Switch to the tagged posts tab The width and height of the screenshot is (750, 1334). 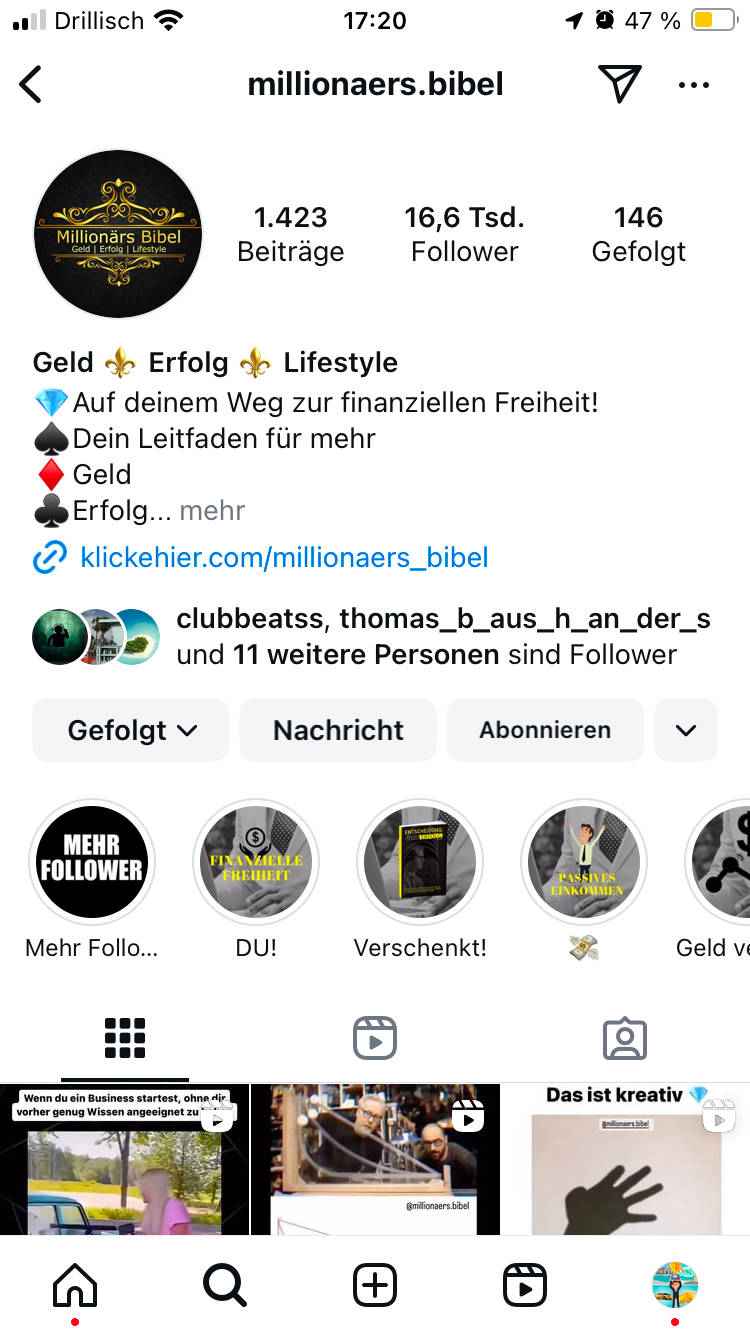click(x=625, y=1039)
